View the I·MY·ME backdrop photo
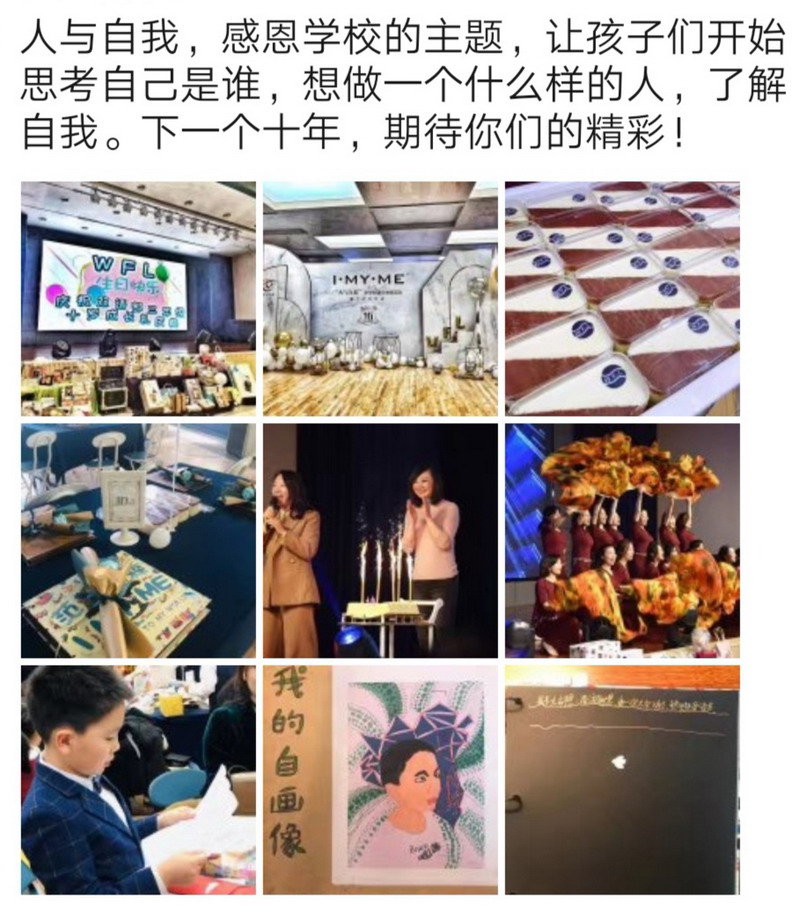This screenshot has height=906, width=800. tap(380, 298)
